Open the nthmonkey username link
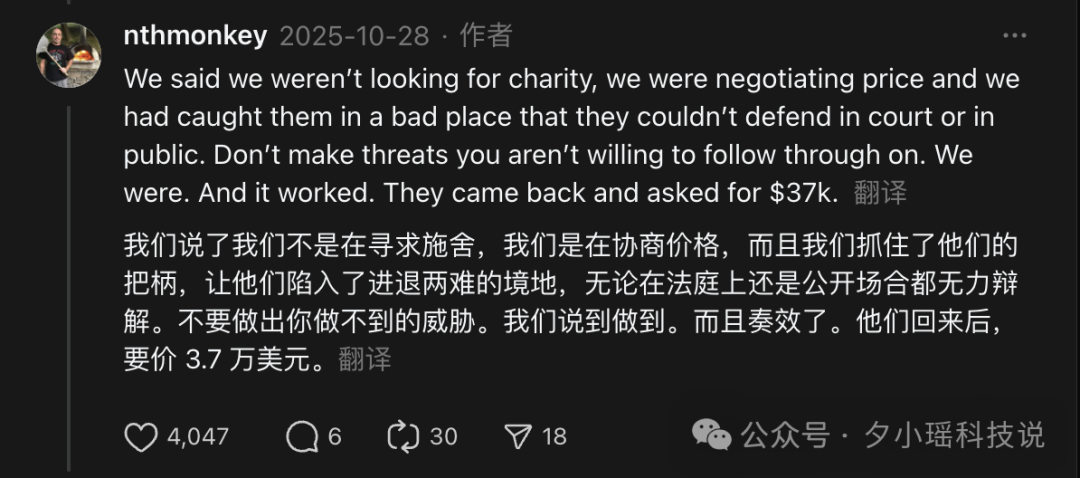The width and height of the screenshot is (1080, 478). [x=195, y=36]
